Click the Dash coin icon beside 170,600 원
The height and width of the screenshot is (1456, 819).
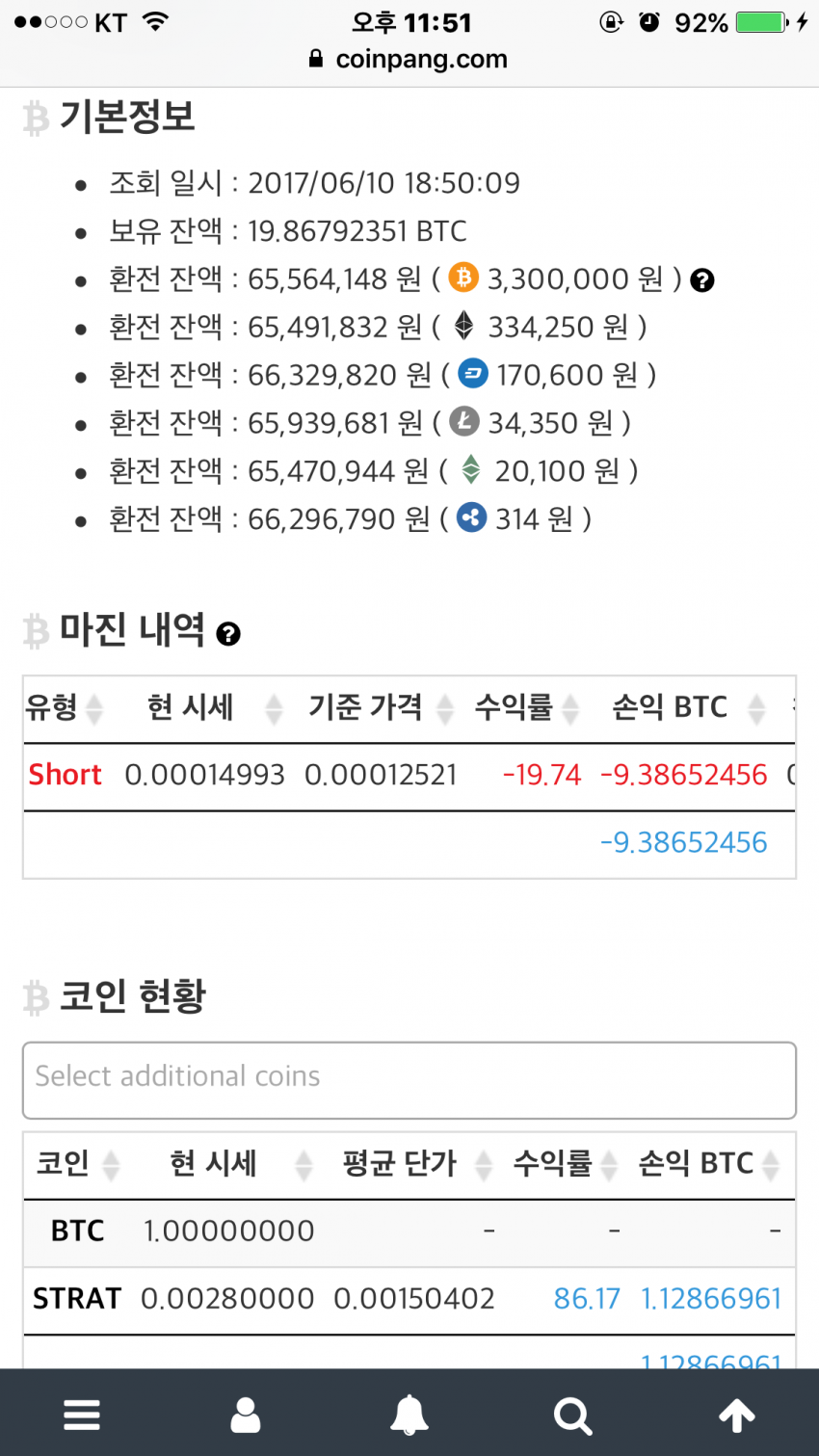472,374
